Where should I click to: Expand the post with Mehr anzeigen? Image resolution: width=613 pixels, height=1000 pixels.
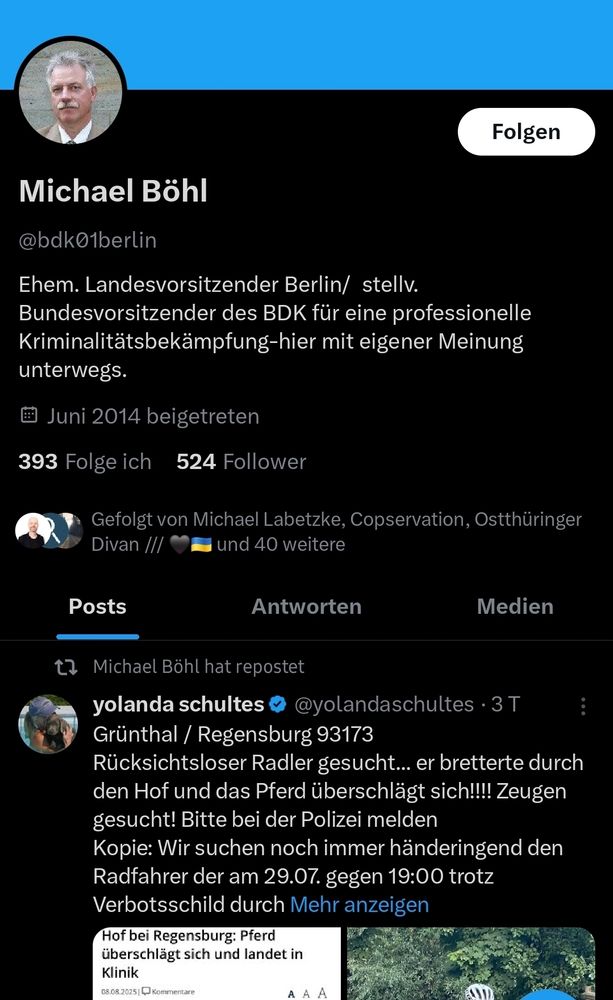359,904
